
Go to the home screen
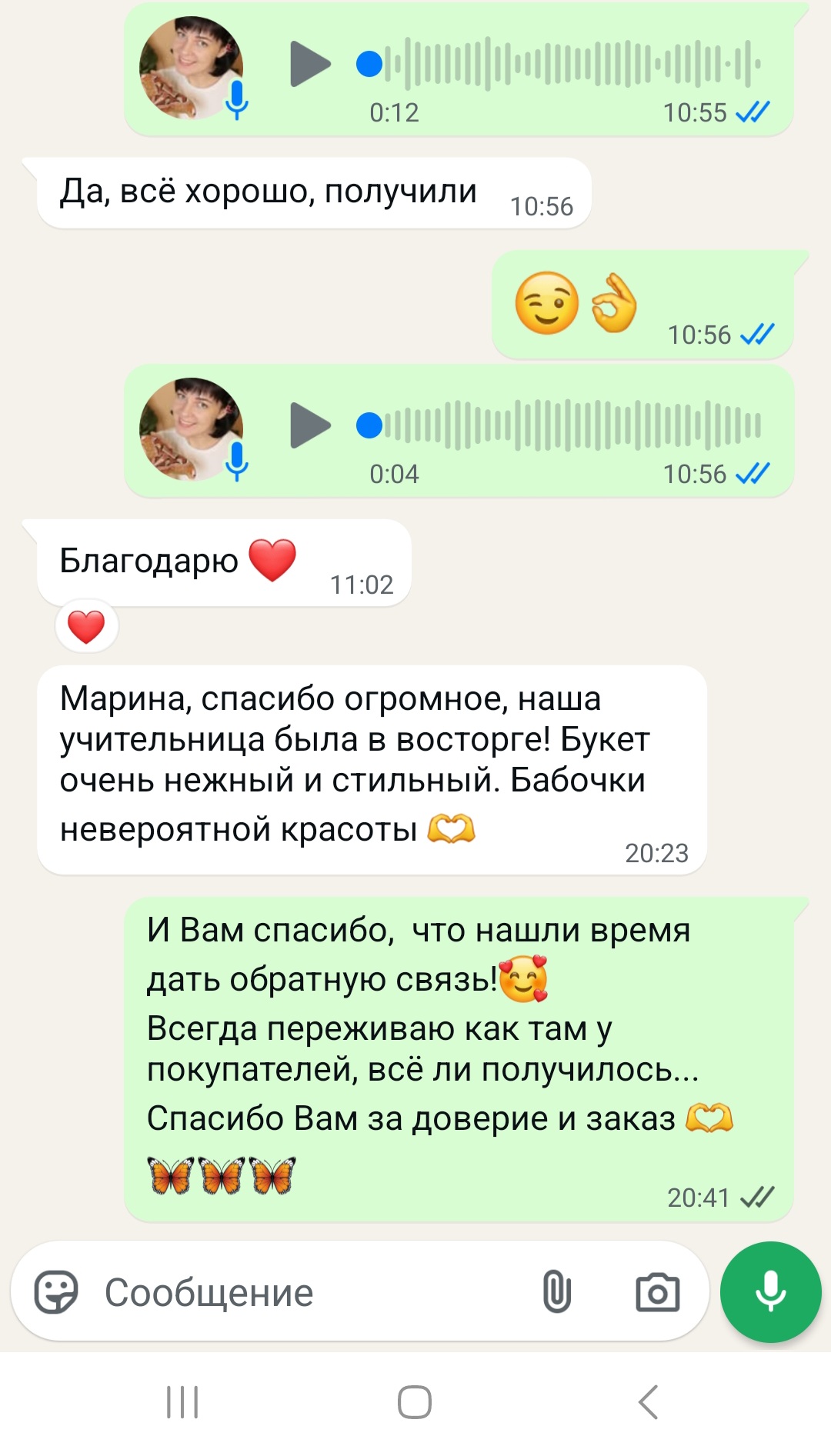[x=415, y=1401]
